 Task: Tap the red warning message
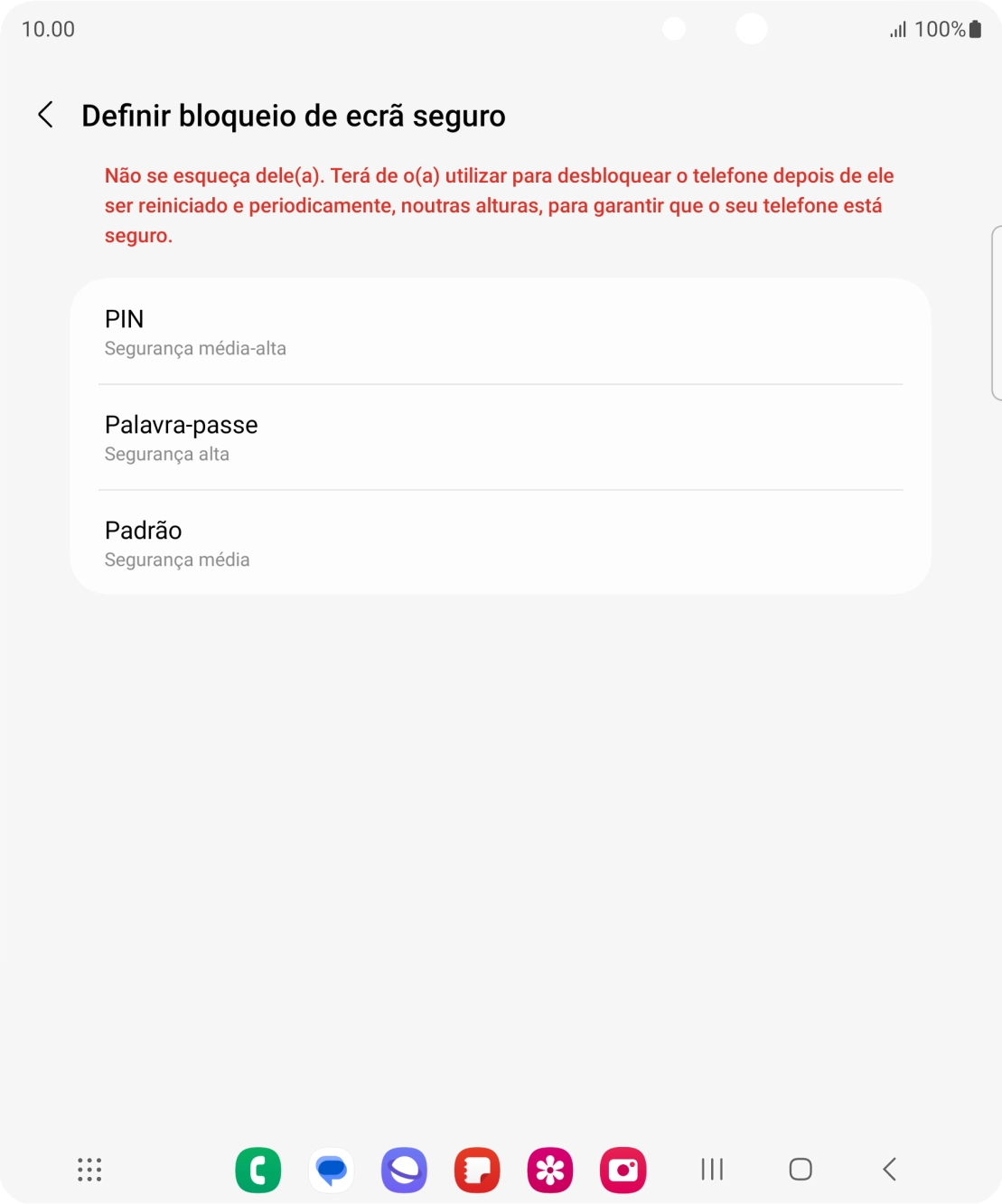(498, 204)
